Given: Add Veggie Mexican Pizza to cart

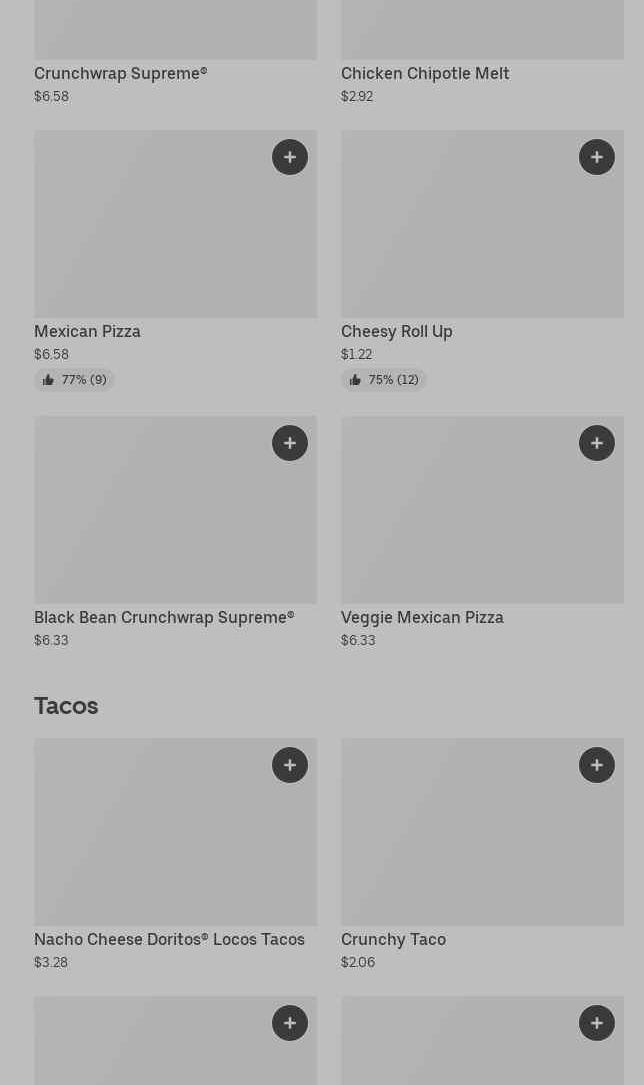Looking at the screenshot, I should click(597, 443).
